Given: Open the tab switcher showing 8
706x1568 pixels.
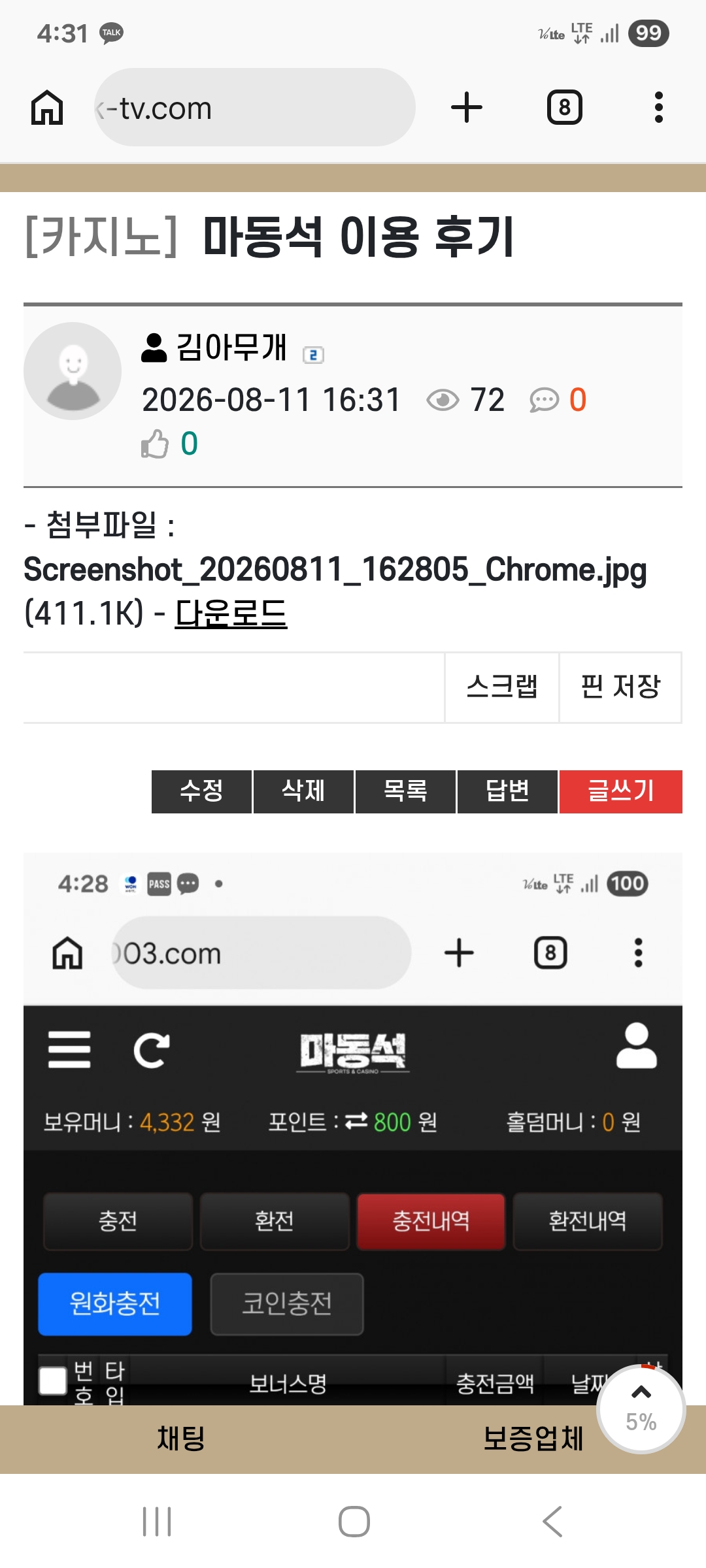Looking at the screenshot, I should (x=565, y=108).
